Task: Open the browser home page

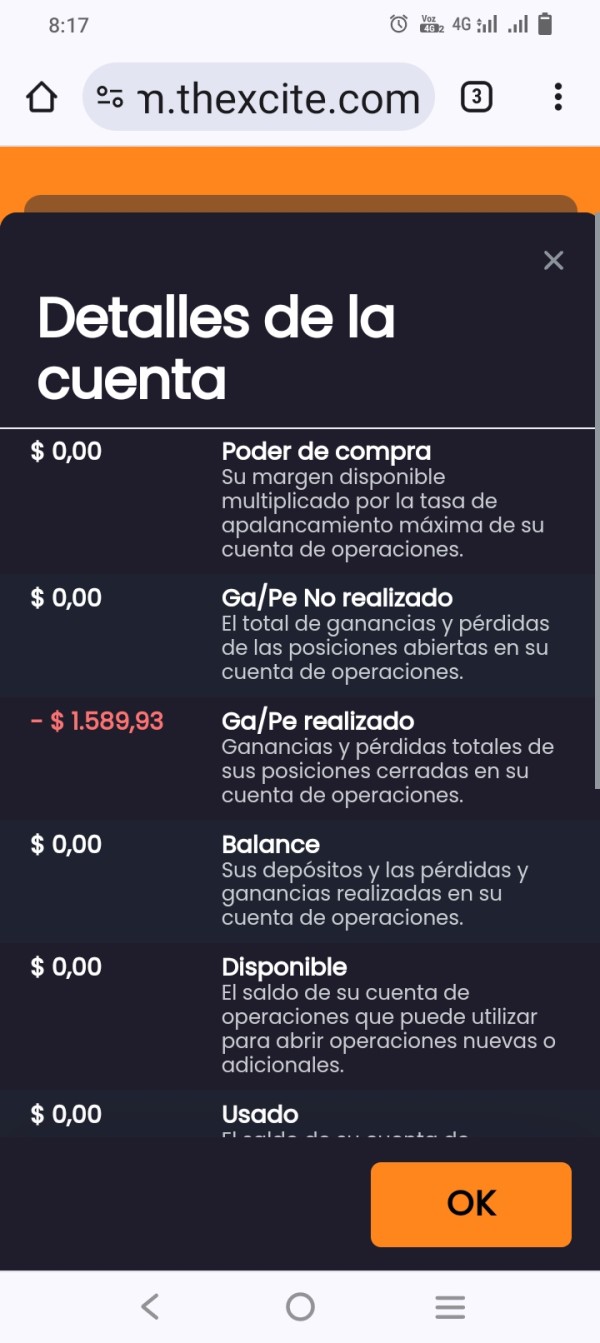Action: 41,97
